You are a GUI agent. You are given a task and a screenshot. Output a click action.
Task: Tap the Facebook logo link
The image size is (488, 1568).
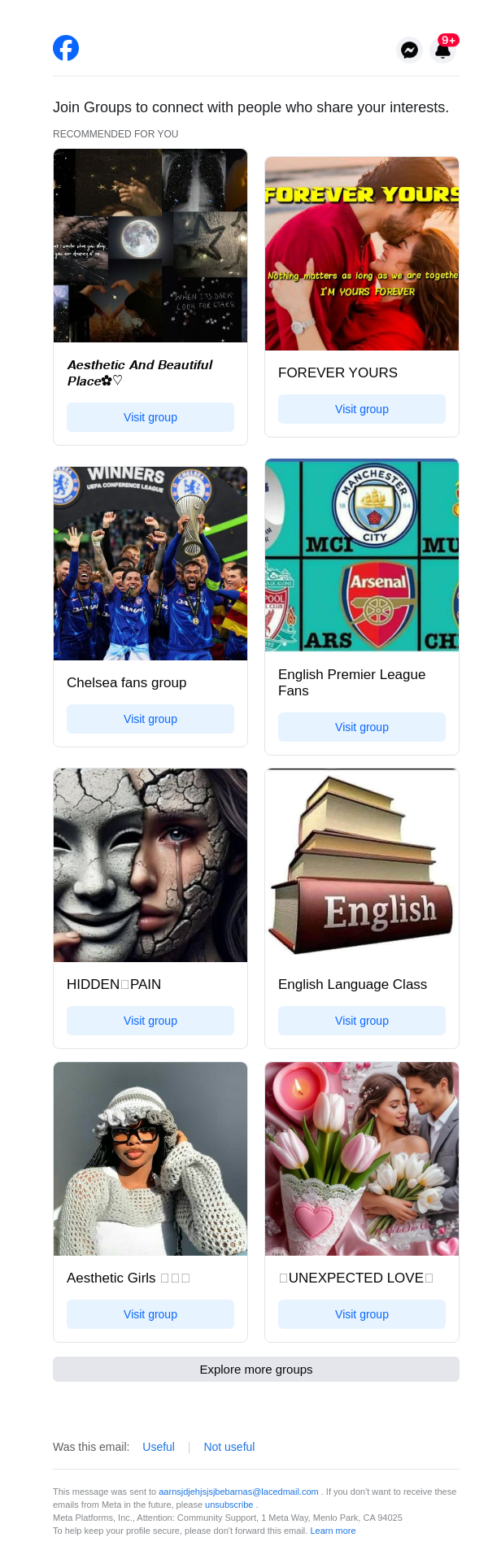[x=66, y=48]
